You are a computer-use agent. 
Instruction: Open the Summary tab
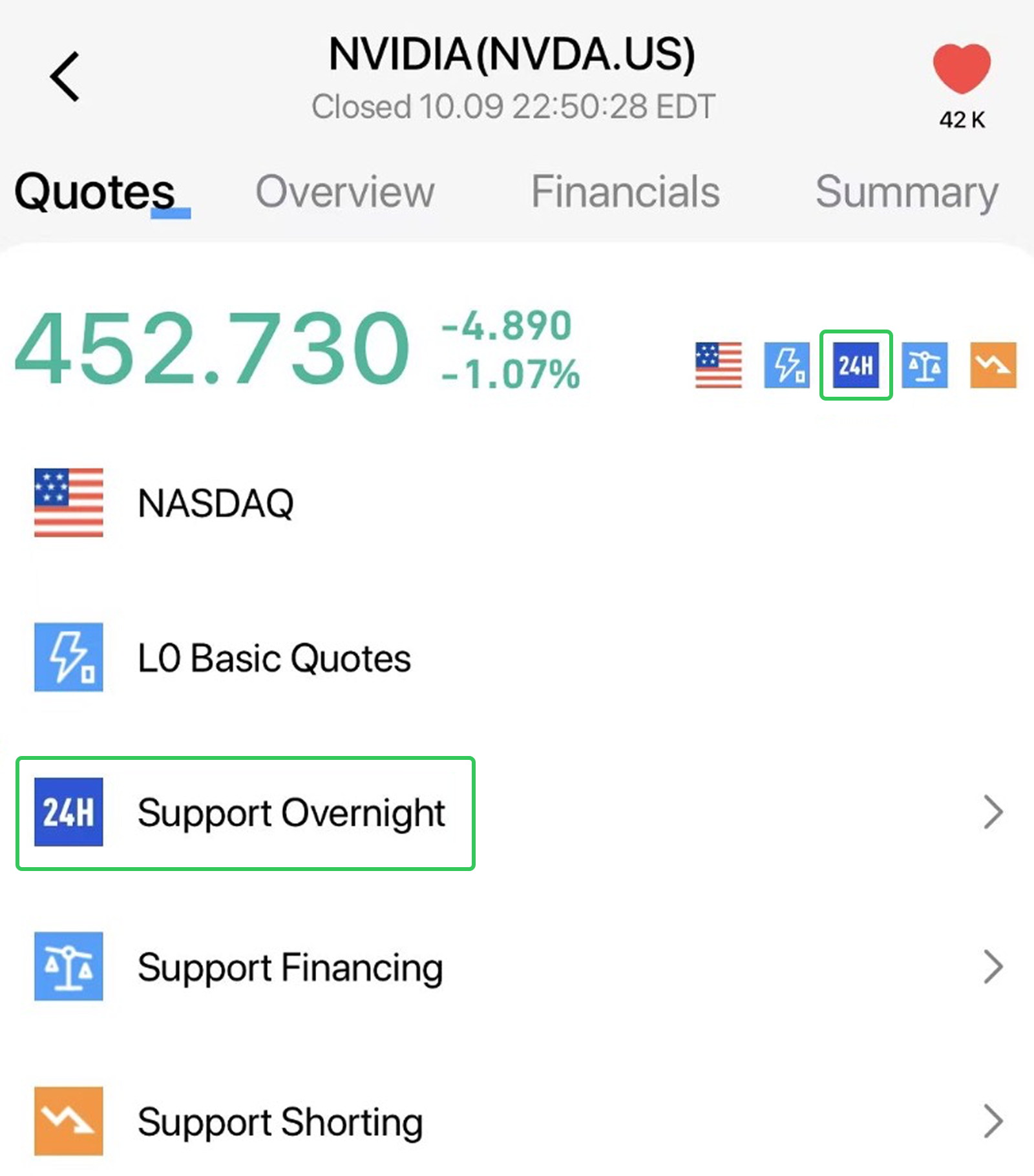pyautogui.click(x=906, y=192)
